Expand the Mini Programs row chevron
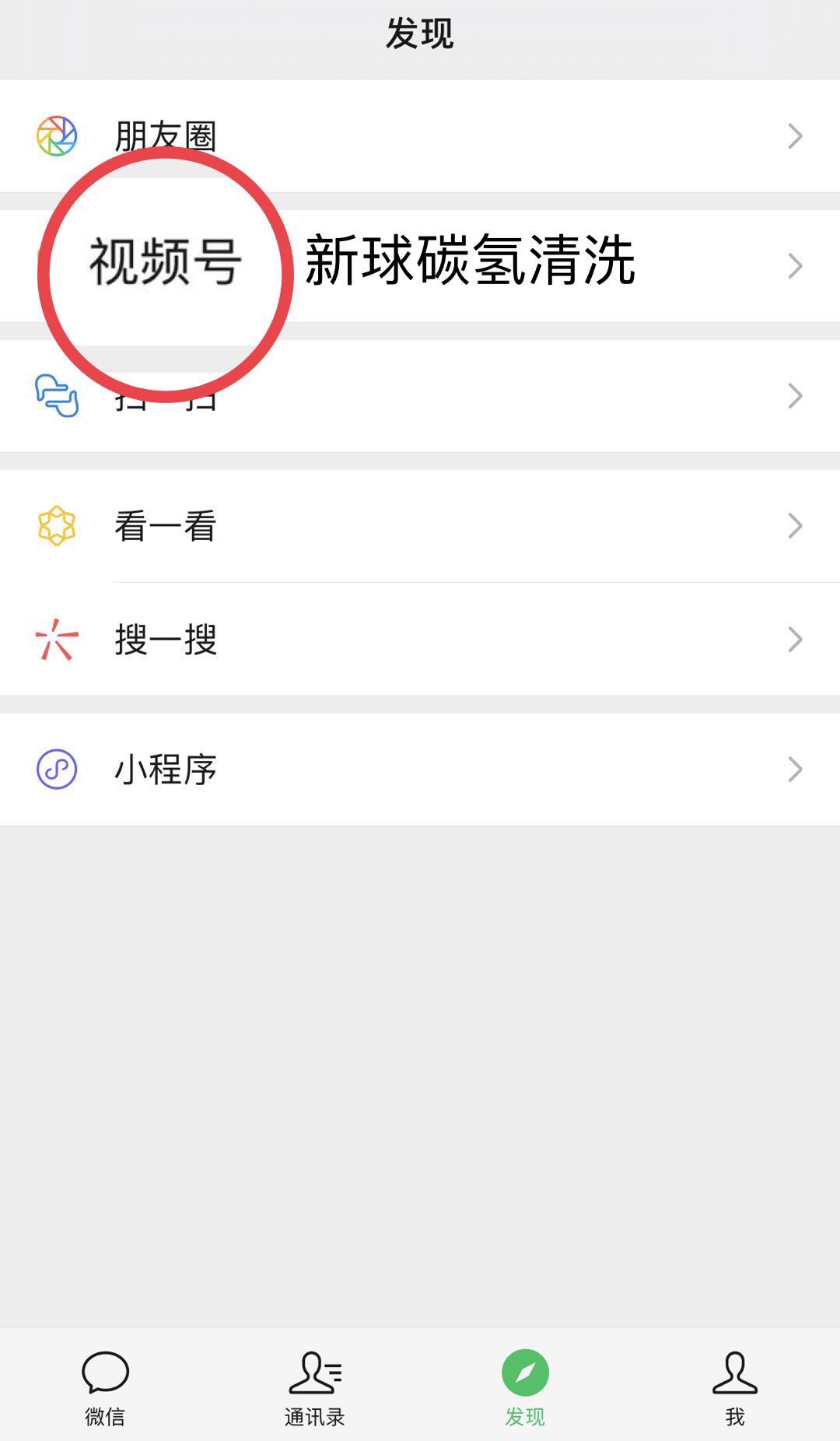The image size is (840, 1441). coord(795,769)
